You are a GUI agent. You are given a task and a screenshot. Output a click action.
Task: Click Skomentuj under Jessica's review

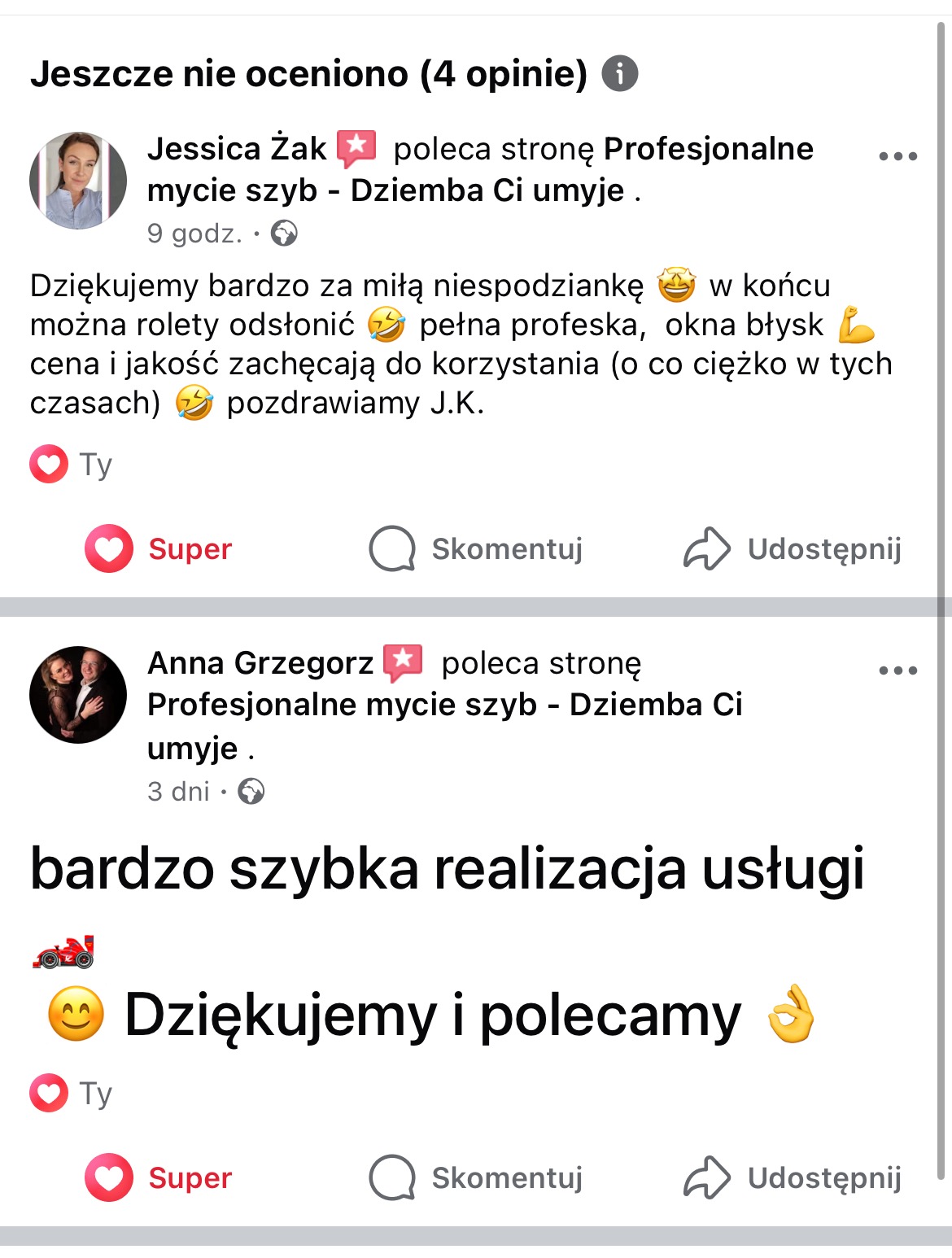[x=507, y=548]
